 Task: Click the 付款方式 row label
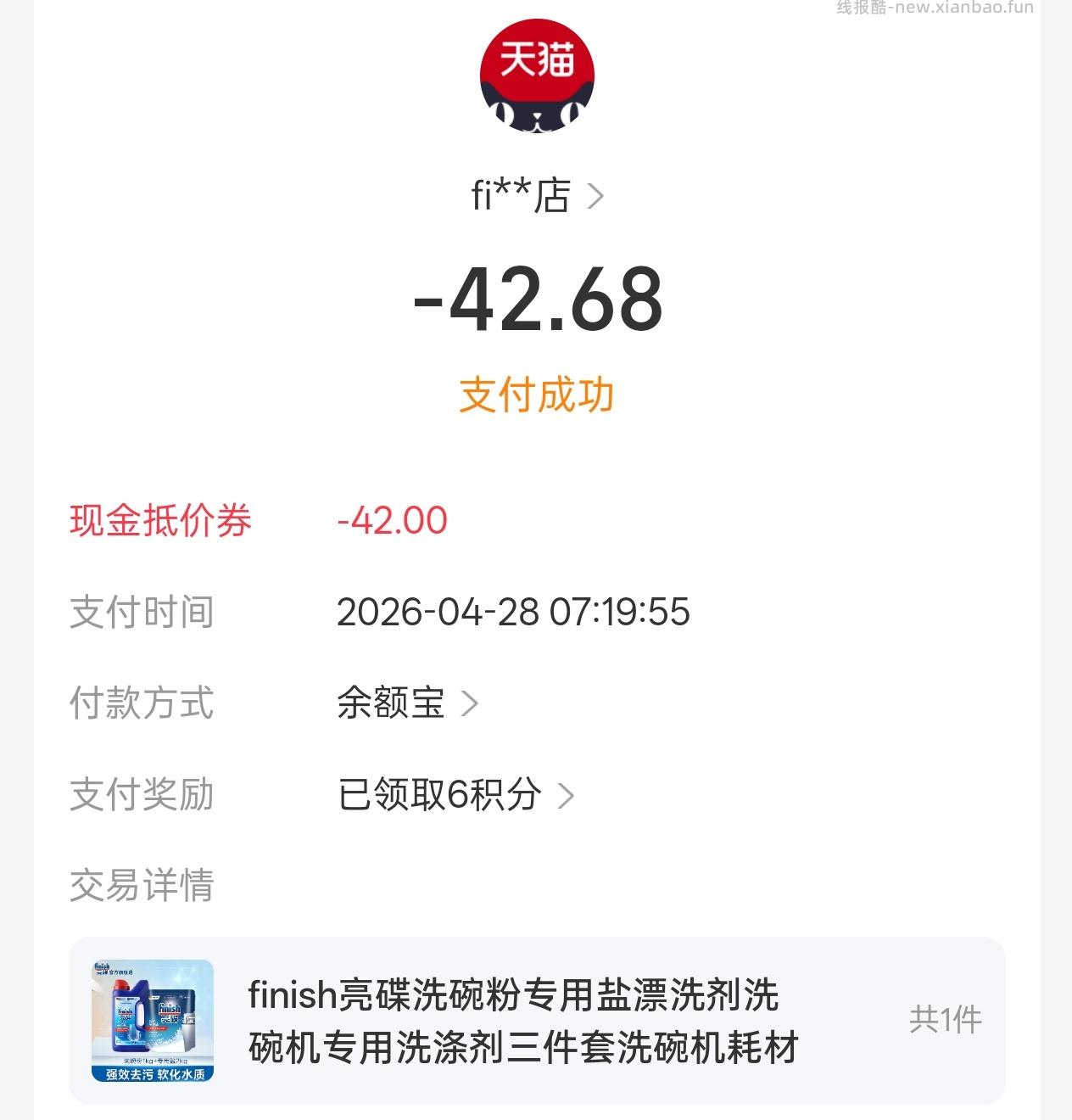(141, 703)
